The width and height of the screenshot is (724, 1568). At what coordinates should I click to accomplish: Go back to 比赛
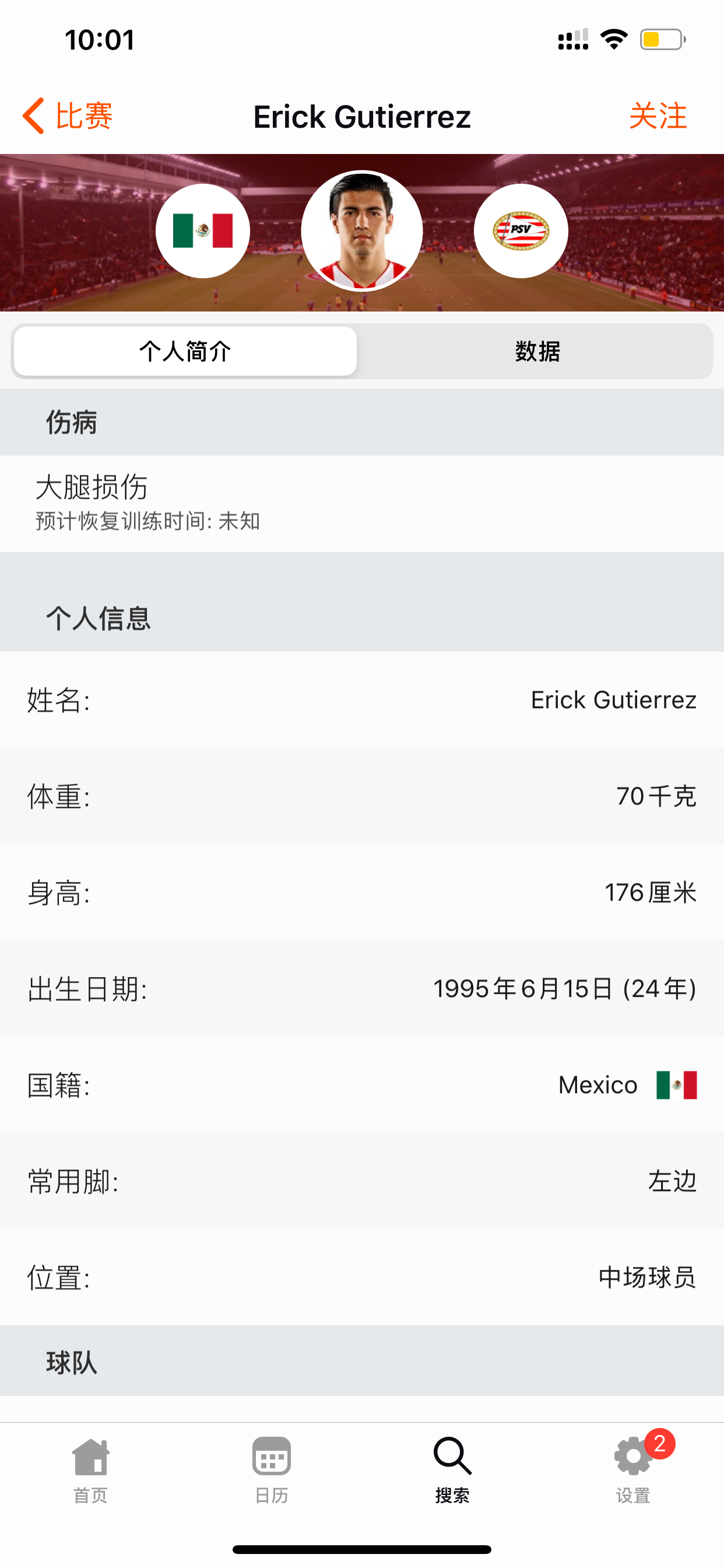click(67, 116)
